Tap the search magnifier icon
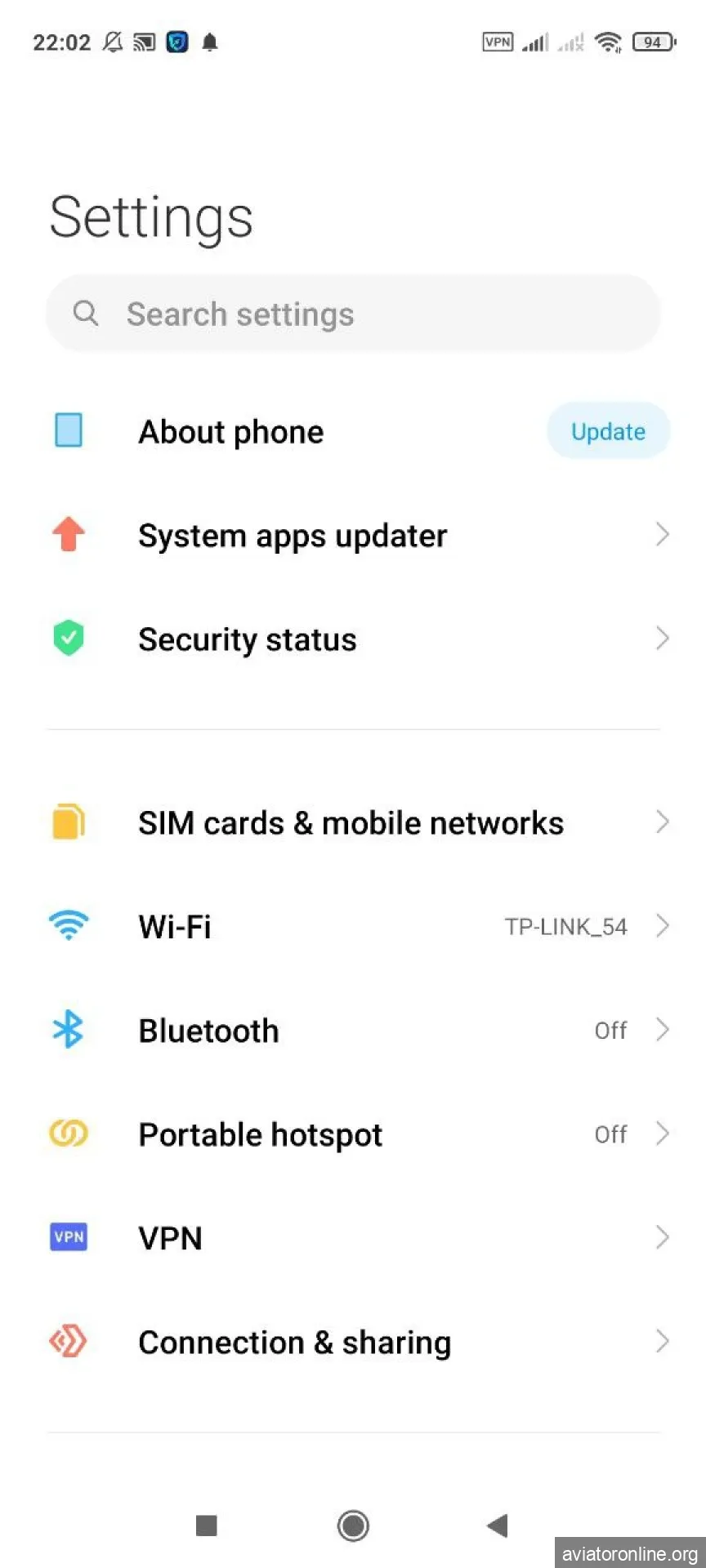The height and width of the screenshot is (1568, 706). (x=86, y=313)
